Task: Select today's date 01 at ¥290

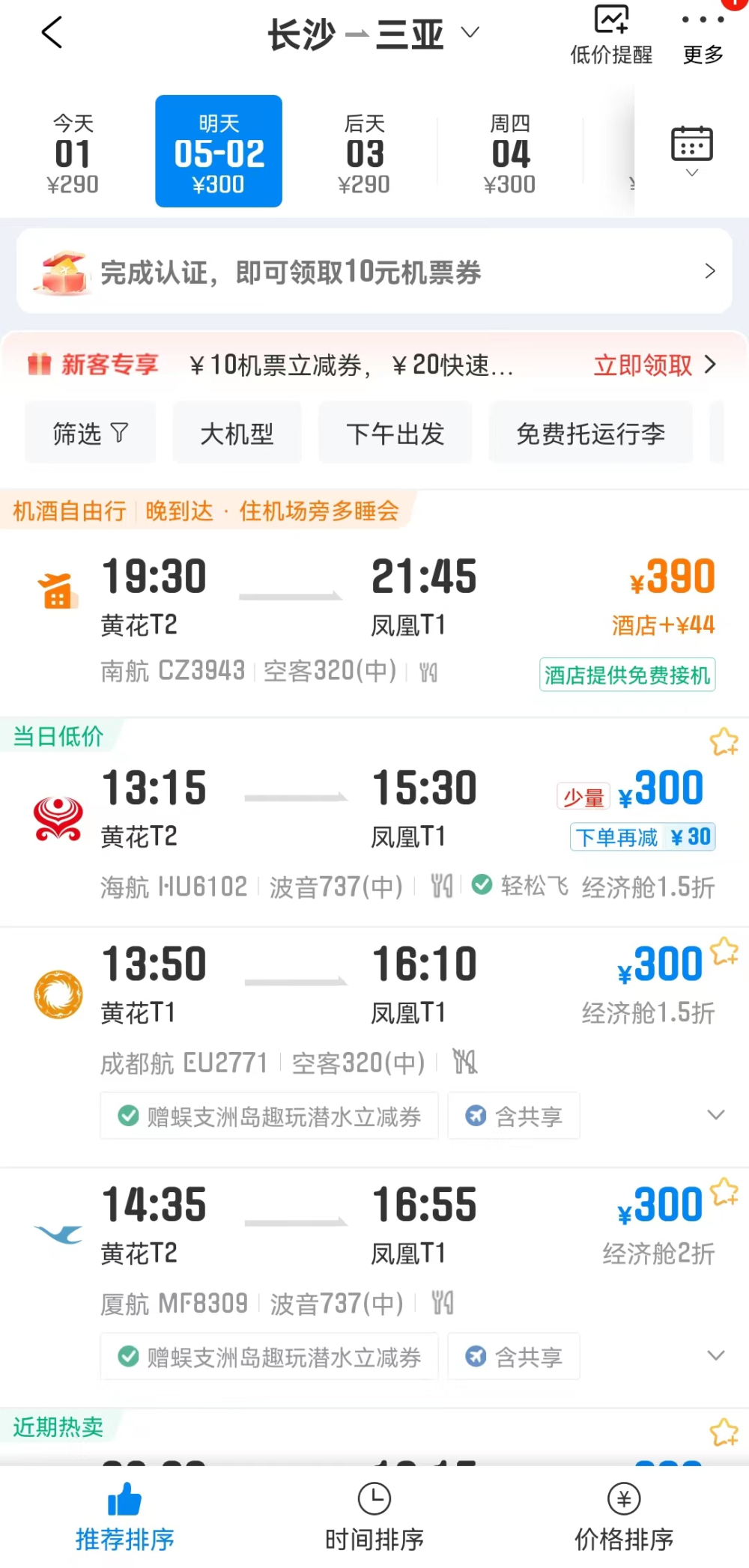Action: [73, 153]
